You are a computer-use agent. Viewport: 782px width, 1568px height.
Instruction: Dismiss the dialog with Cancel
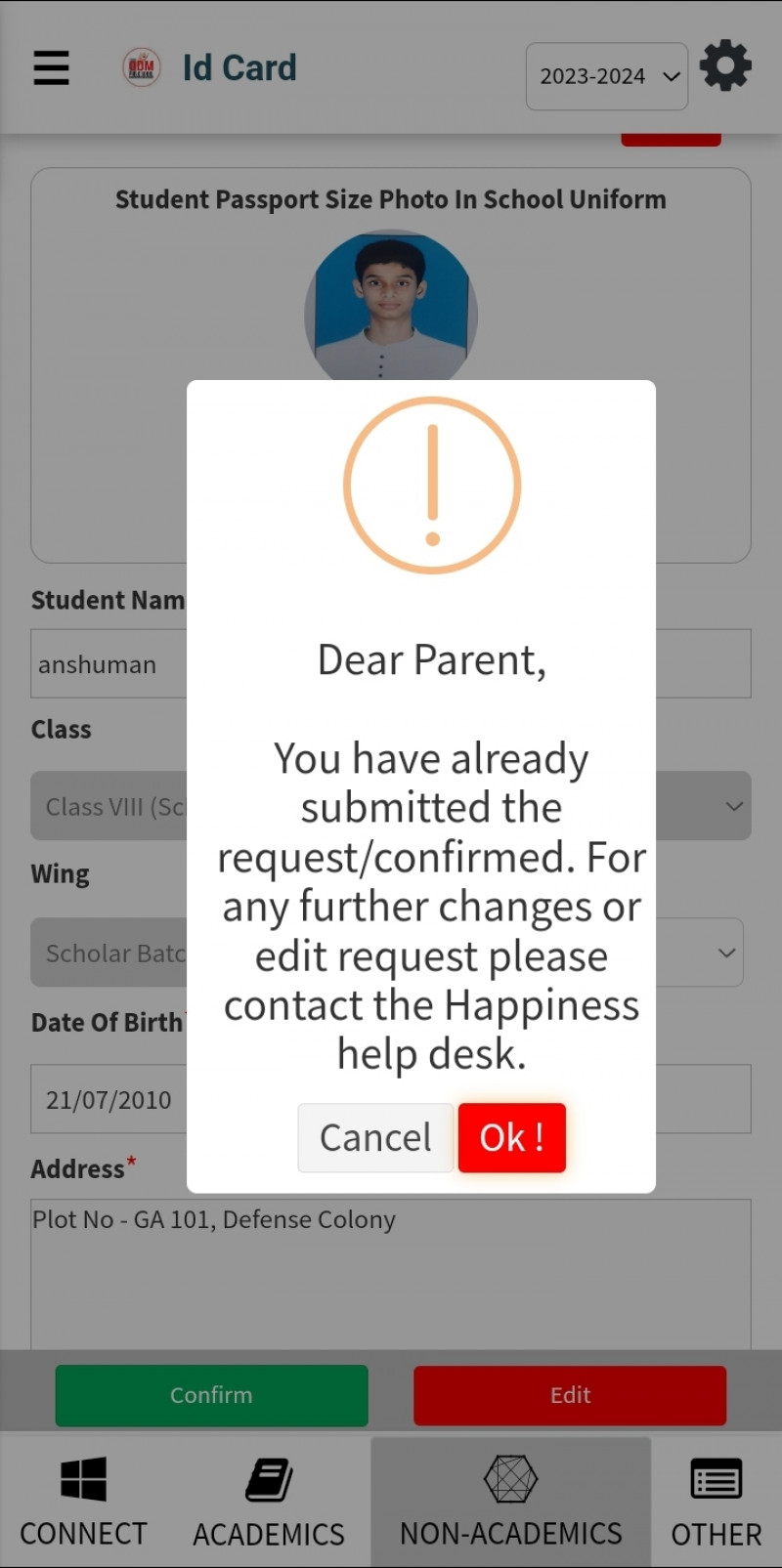[375, 1137]
